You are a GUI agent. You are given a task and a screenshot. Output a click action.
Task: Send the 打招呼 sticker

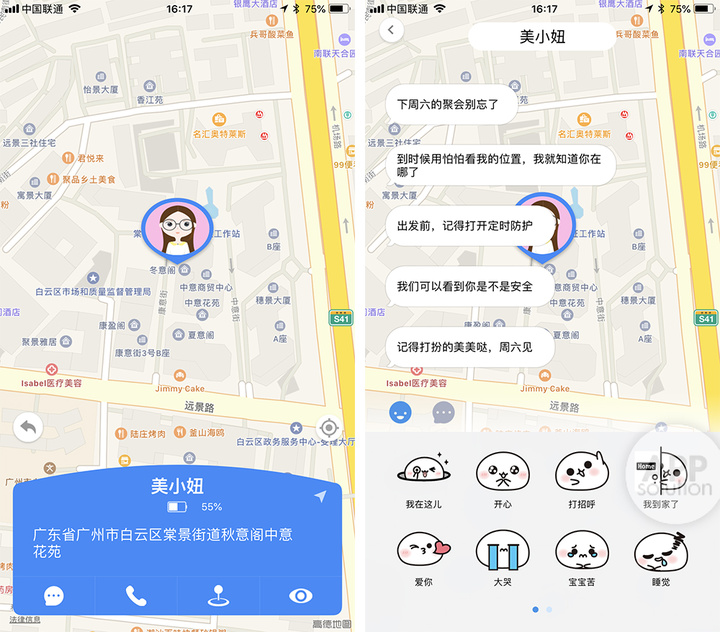tap(580, 477)
